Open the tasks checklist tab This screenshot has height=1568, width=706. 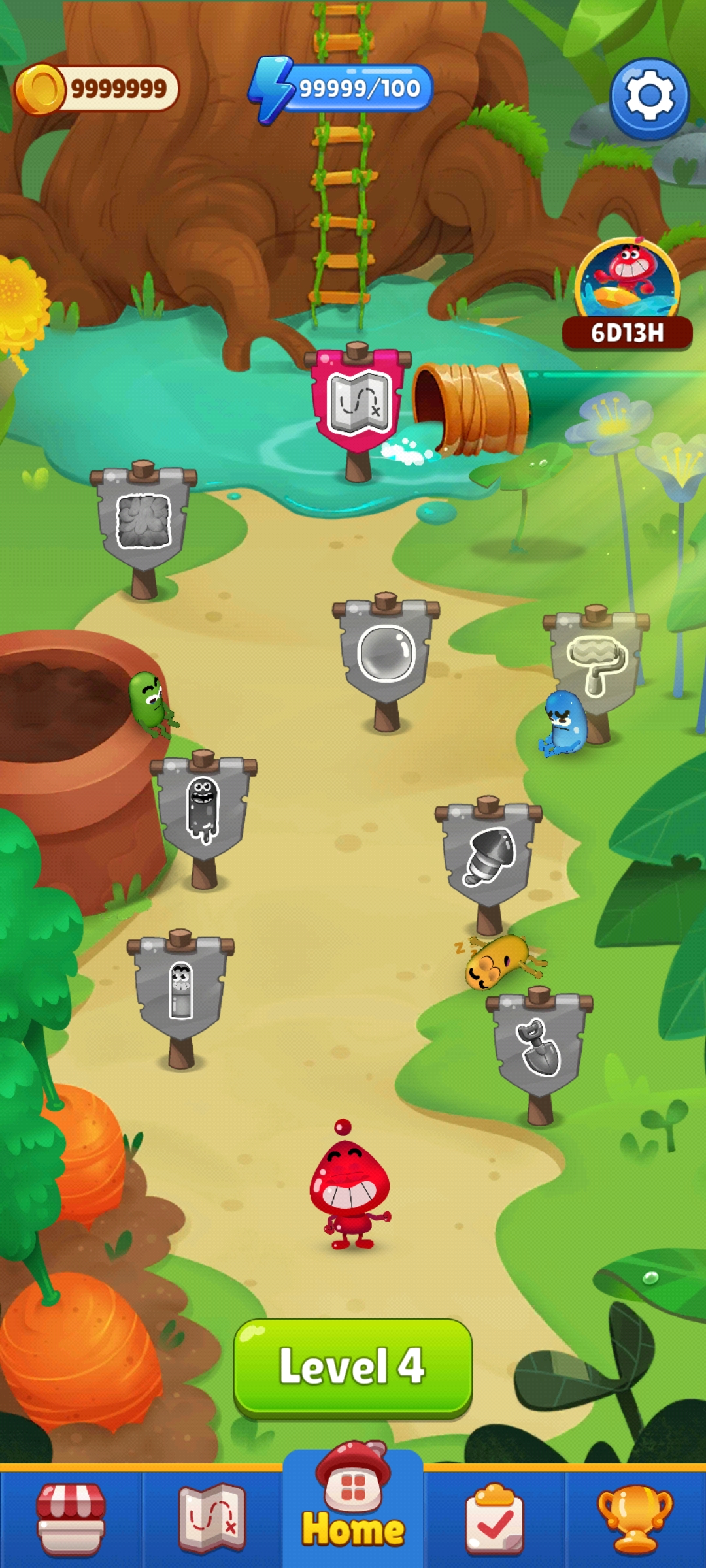click(x=495, y=1518)
